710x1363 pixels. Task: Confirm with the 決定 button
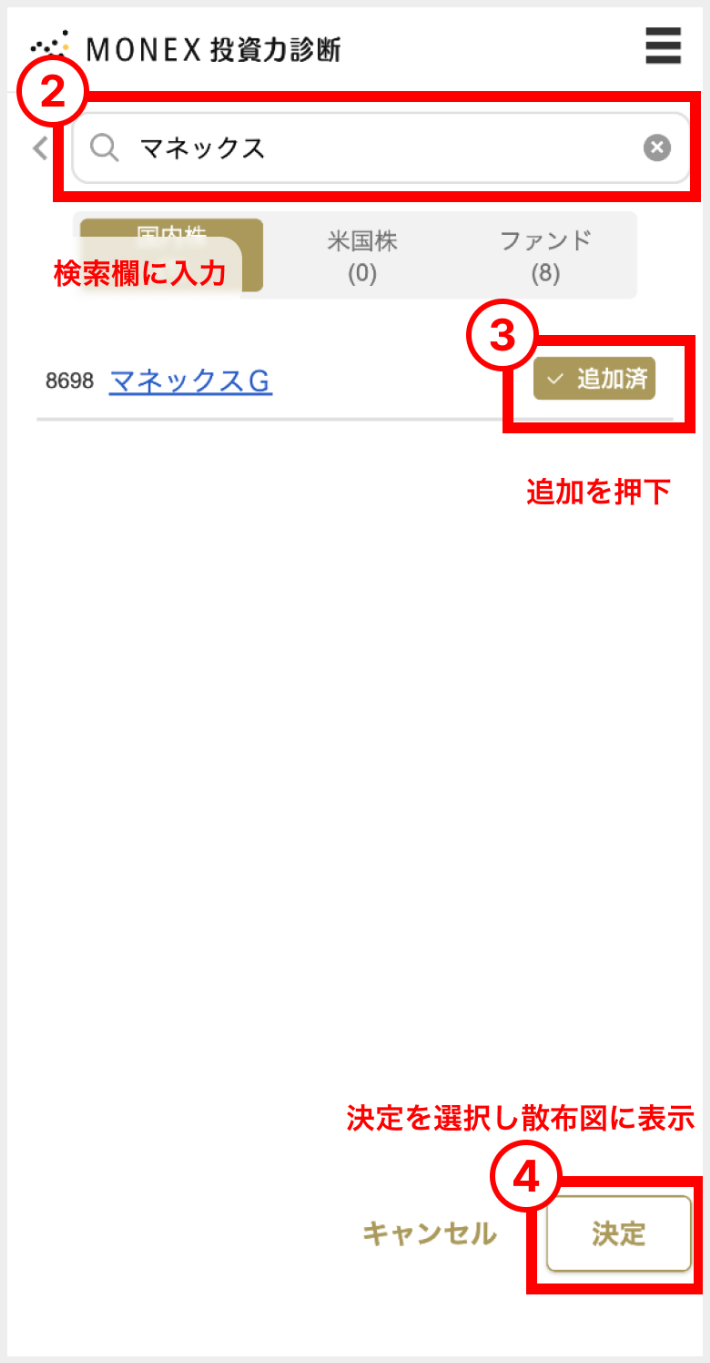(x=618, y=1233)
